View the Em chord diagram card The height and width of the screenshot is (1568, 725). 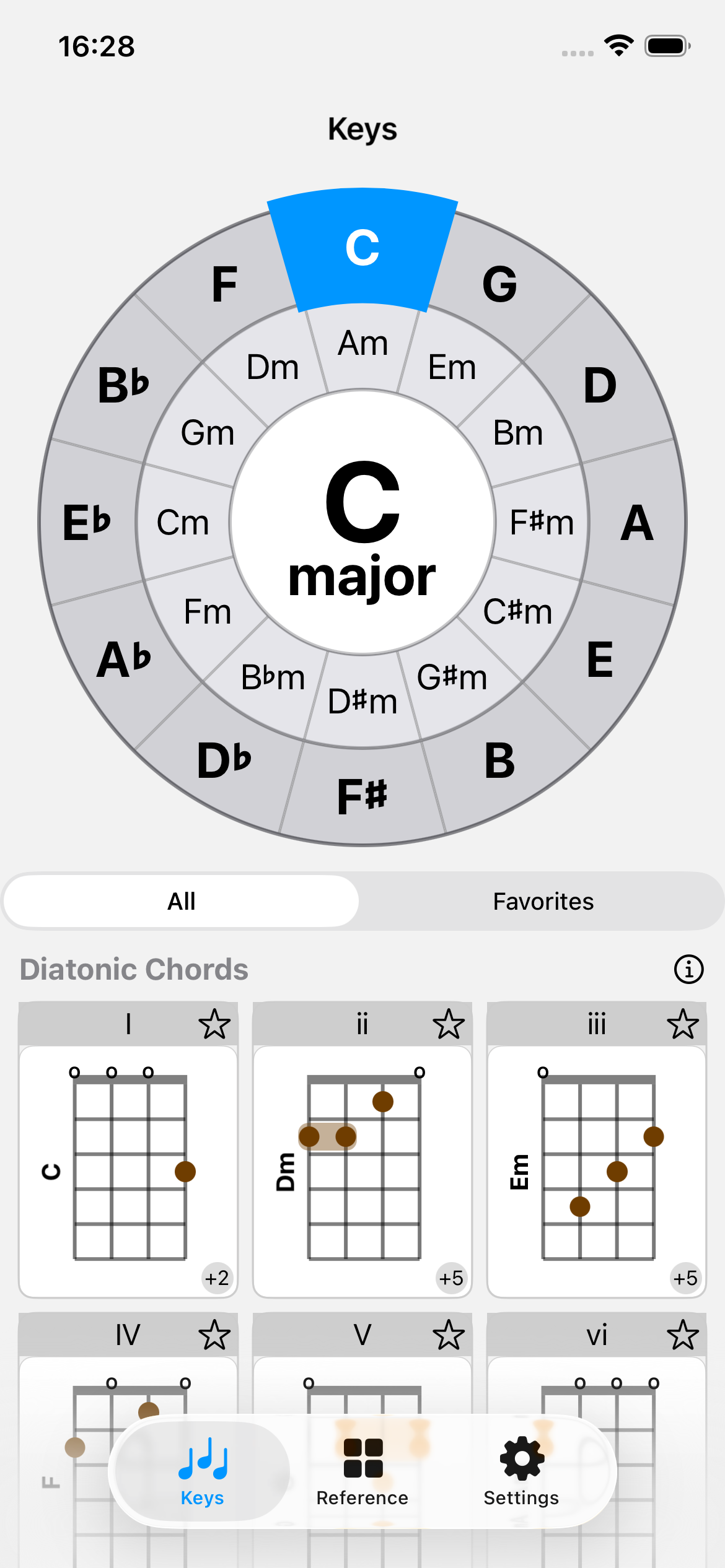click(x=597, y=1170)
